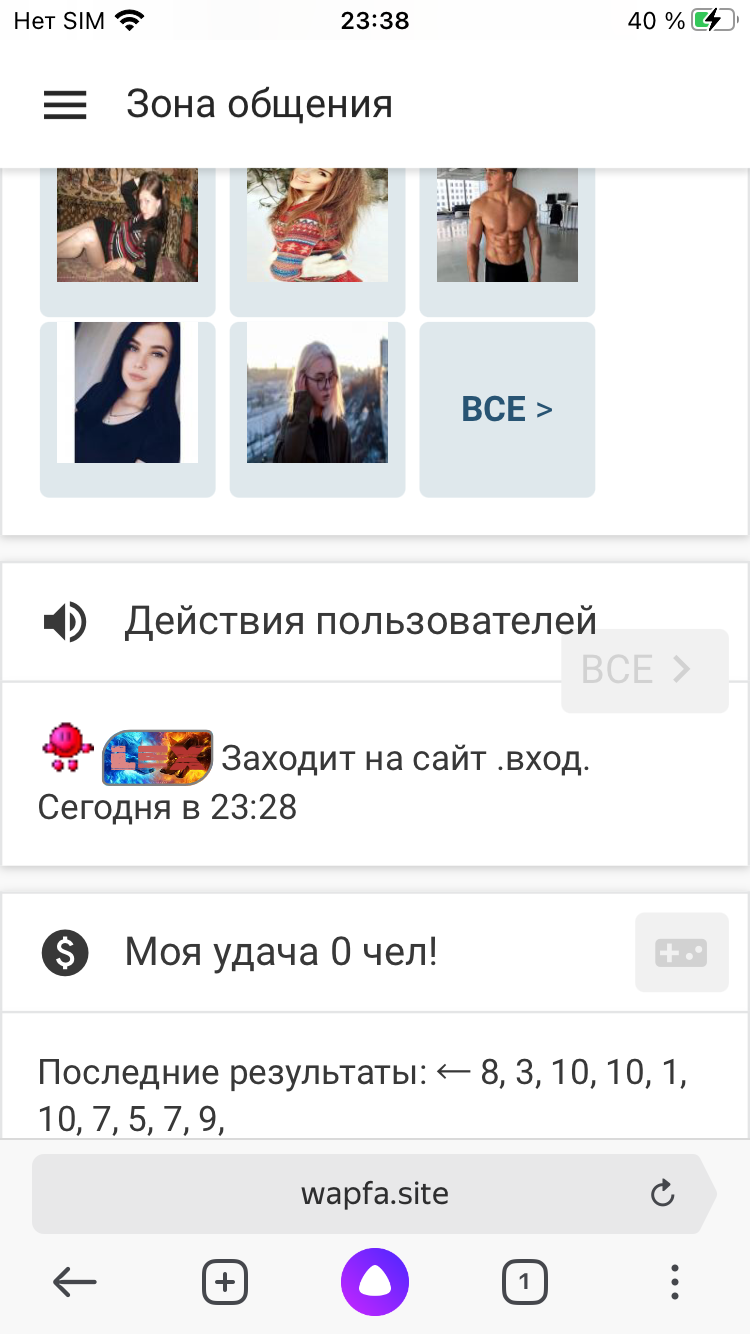Launch the Alice voice assistant
Viewport: 750px width, 1334px height.
(375, 1281)
